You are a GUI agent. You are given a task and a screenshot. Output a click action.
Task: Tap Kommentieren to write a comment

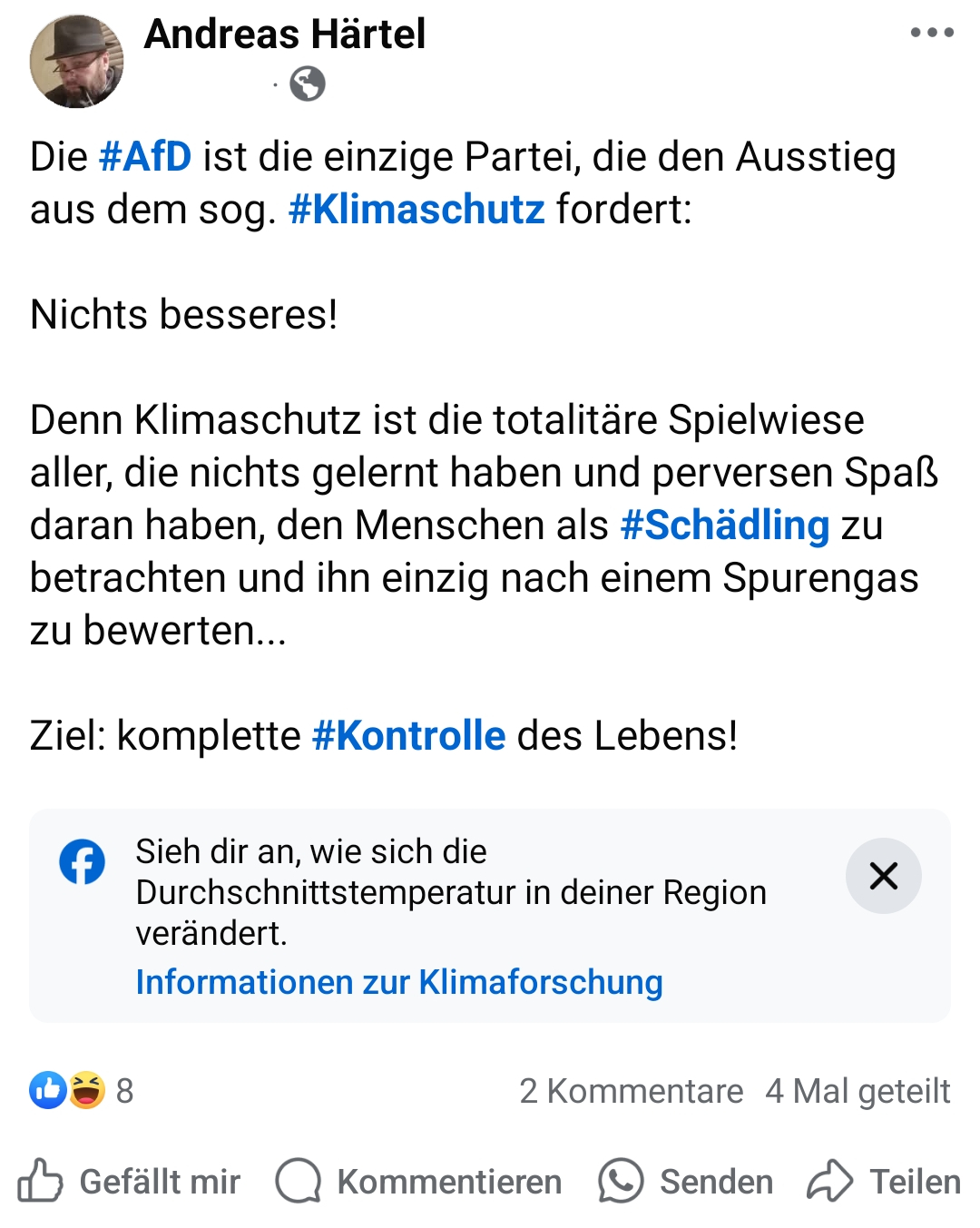click(418, 1182)
